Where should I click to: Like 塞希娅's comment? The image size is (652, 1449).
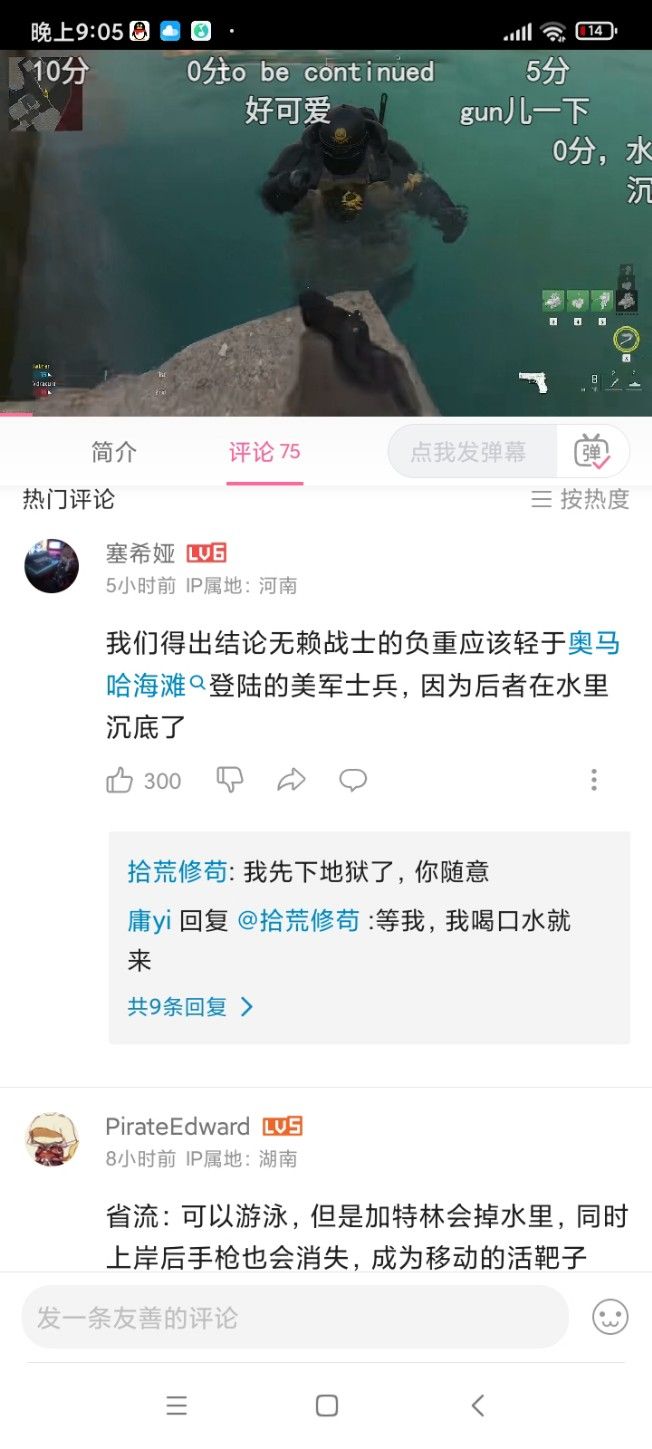tap(121, 781)
